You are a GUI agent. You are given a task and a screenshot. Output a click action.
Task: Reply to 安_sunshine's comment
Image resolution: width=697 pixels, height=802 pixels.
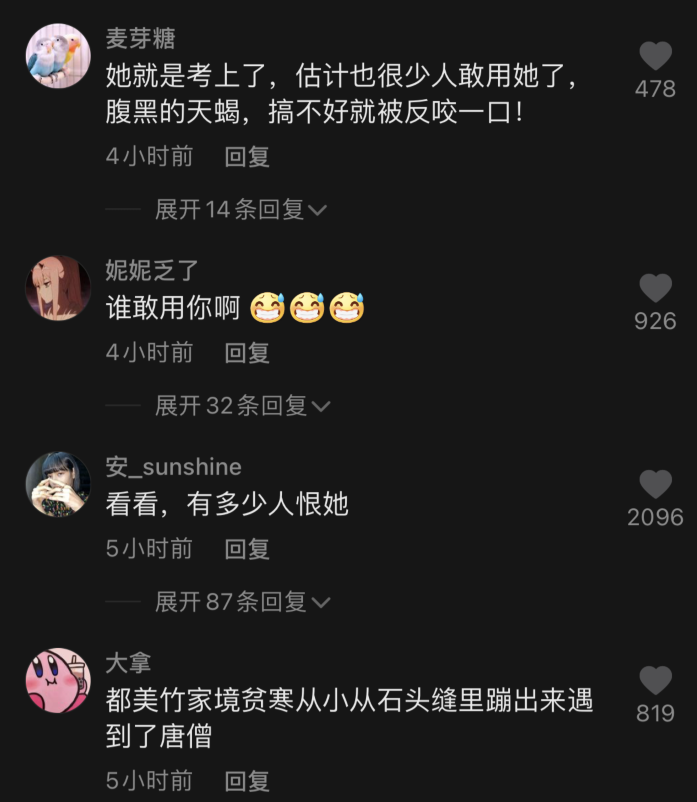[x=247, y=548]
